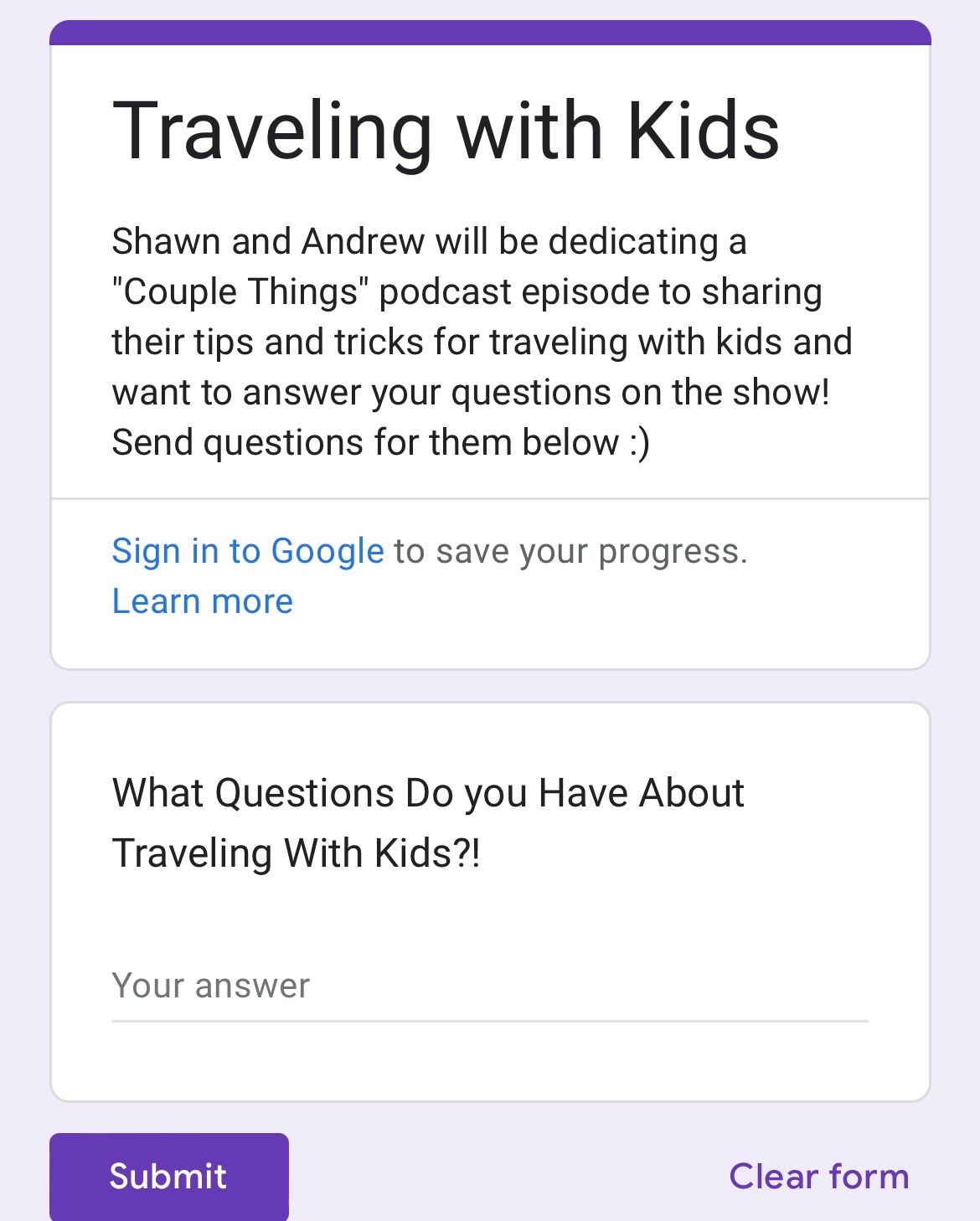The width and height of the screenshot is (980, 1221).
Task: Submit the Traveling with Kids form
Action: [x=168, y=1176]
